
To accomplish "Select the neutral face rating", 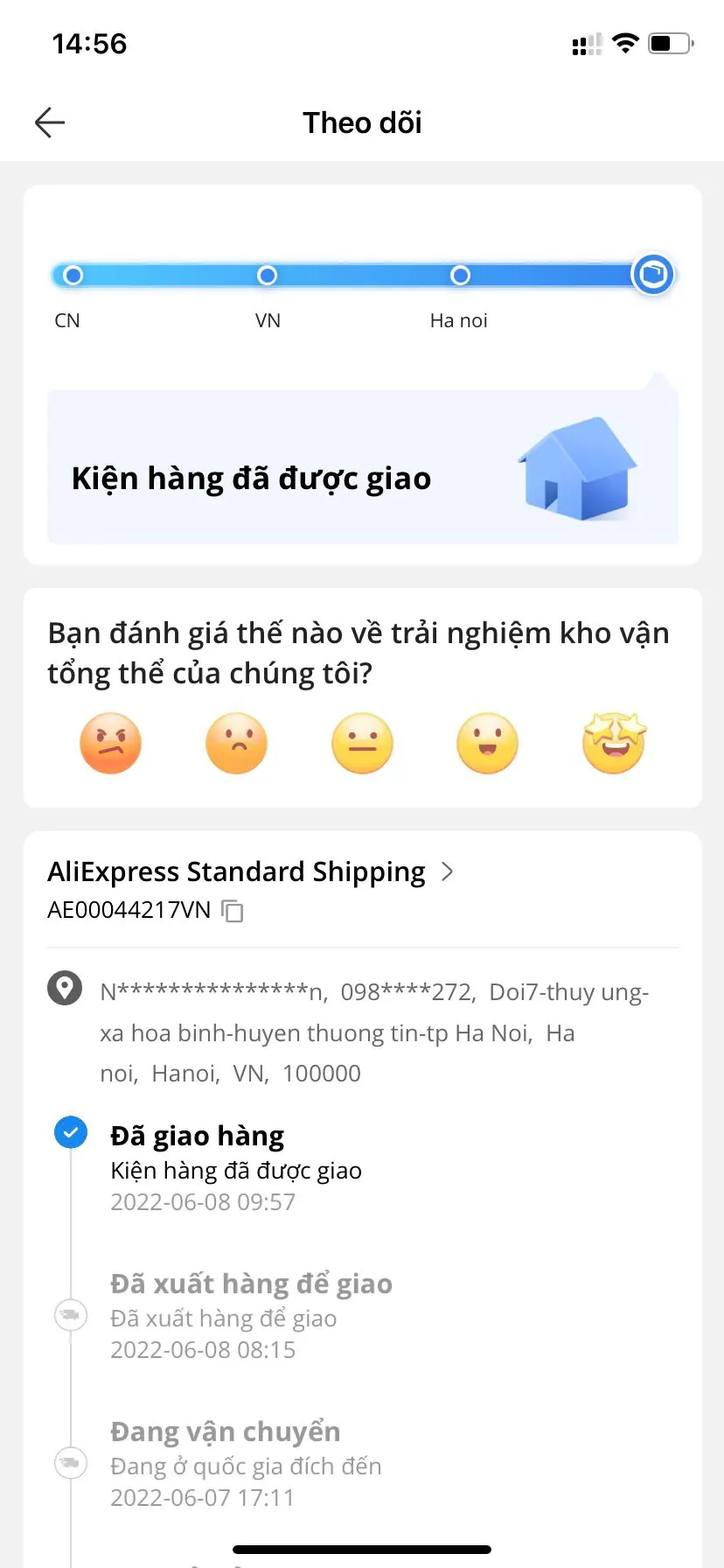I will click(x=362, y=744).
